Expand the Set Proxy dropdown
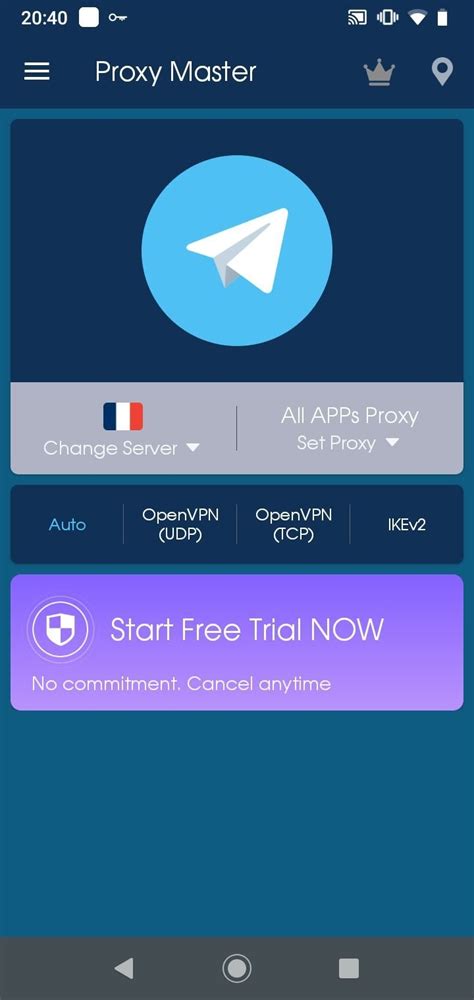The width and height of the screenshot is (474, 1000). pyautogui.click(x=350, y=427)
